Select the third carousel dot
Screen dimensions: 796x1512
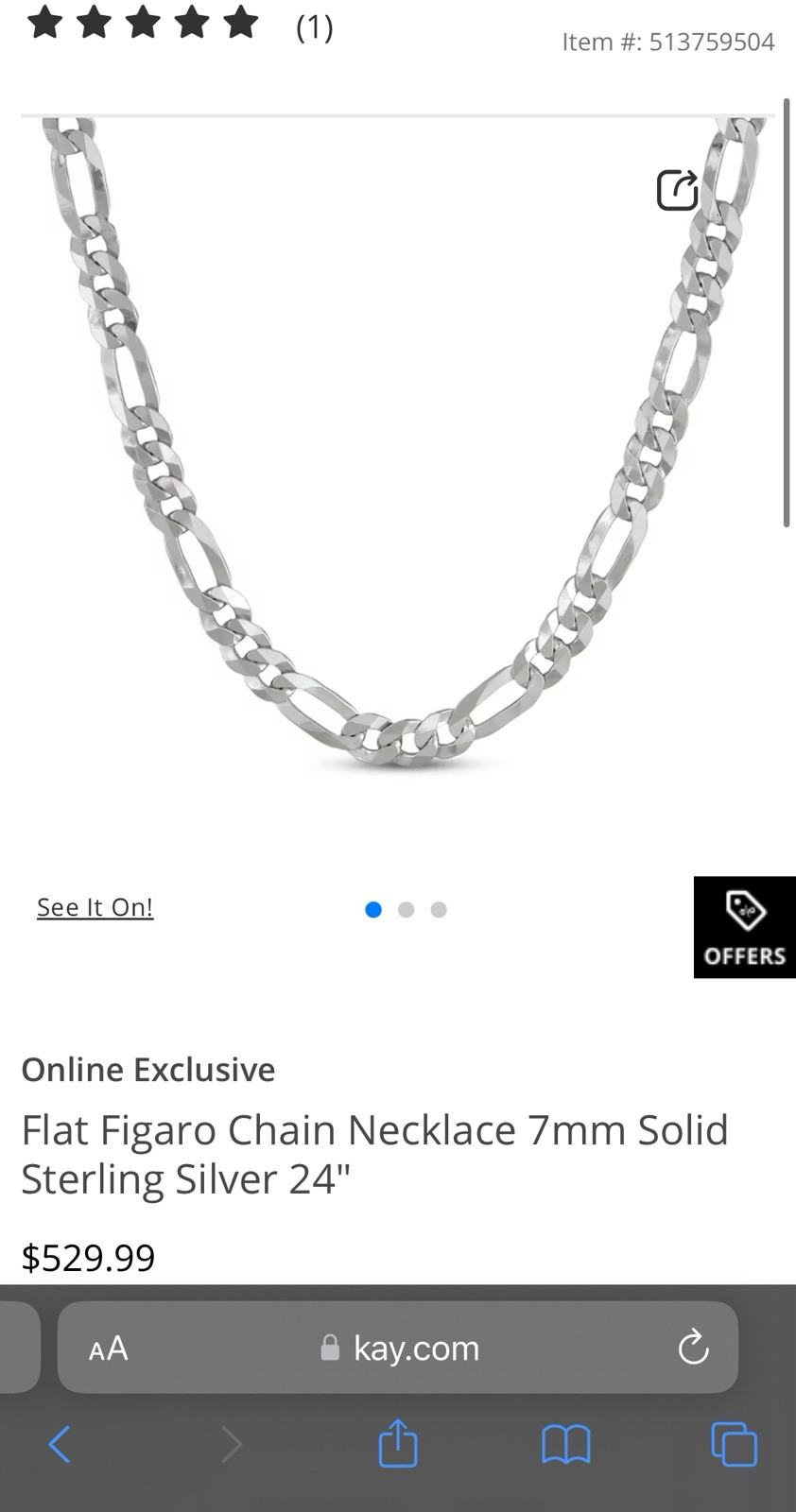(438, 909)
